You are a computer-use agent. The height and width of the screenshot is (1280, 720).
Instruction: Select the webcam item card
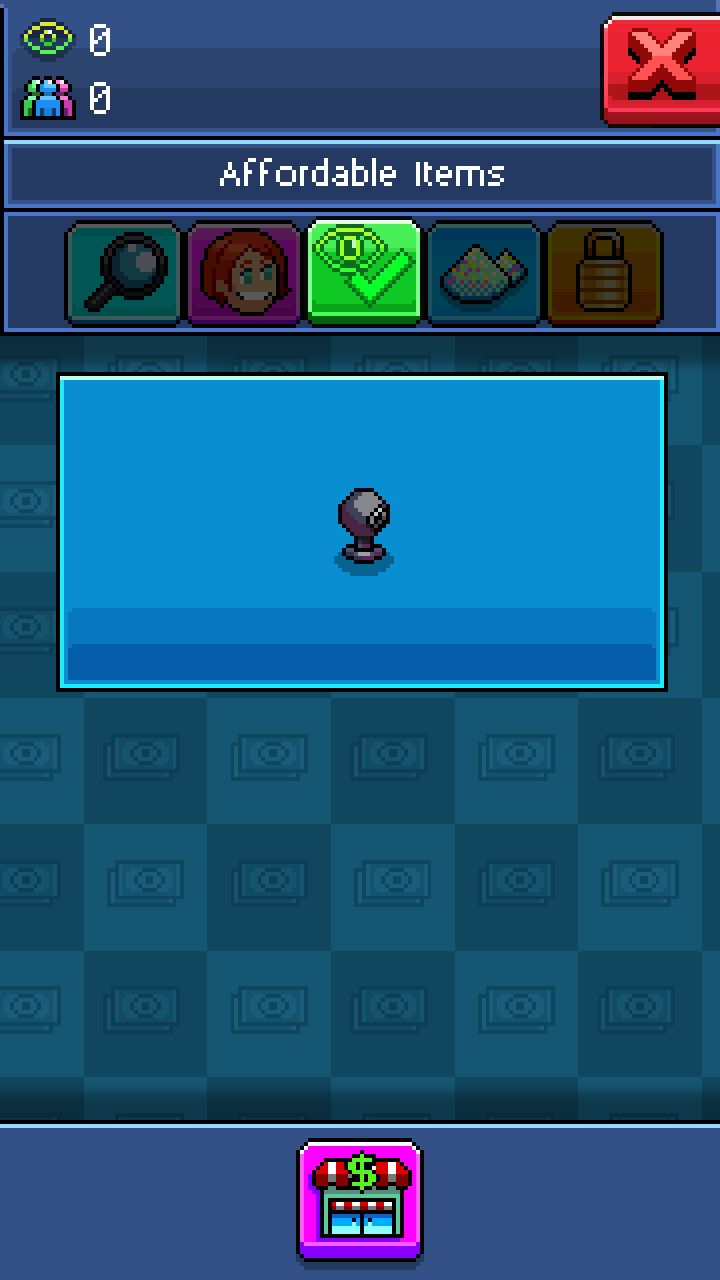[361, 532]
